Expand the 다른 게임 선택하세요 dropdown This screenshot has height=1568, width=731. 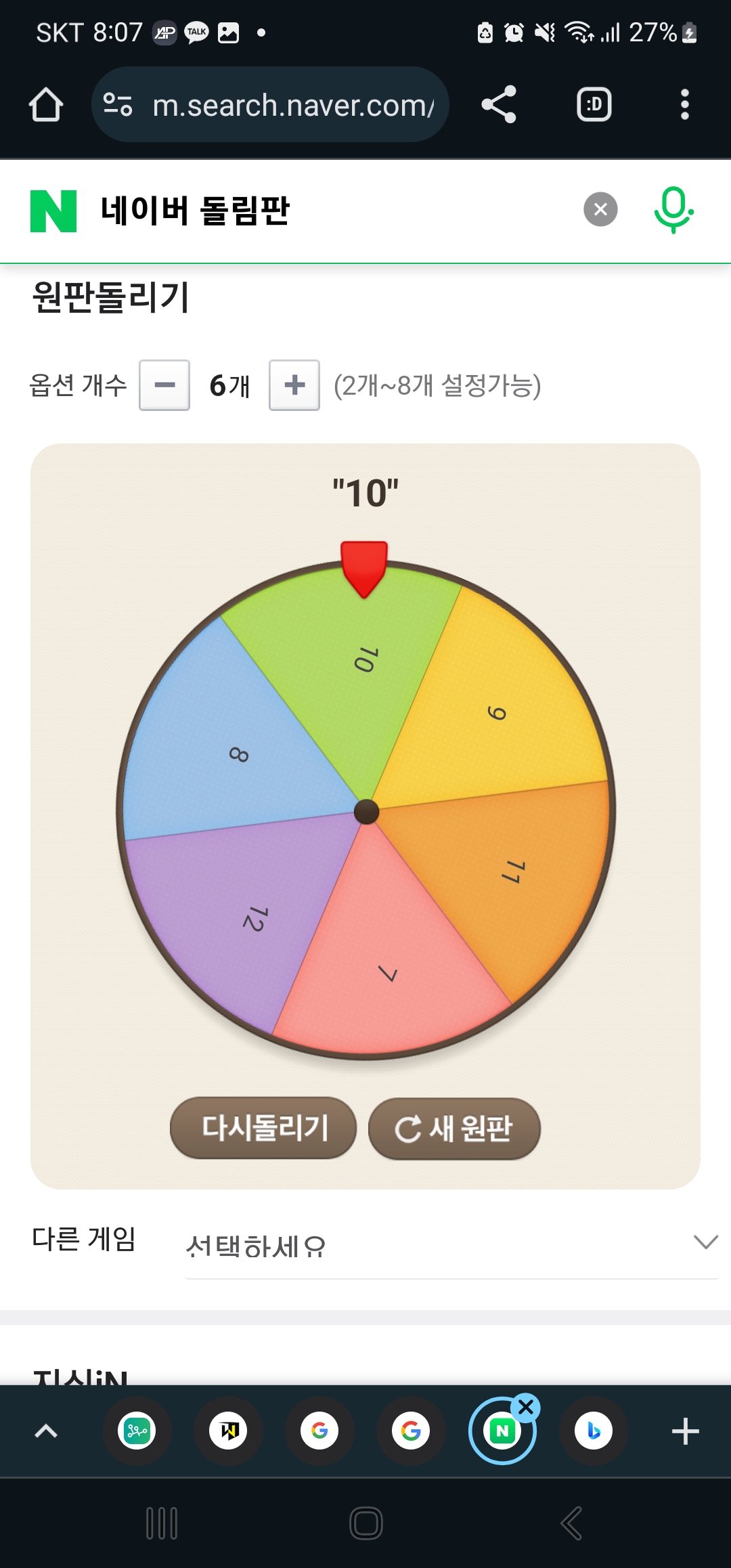click(x=451, y=1244)
